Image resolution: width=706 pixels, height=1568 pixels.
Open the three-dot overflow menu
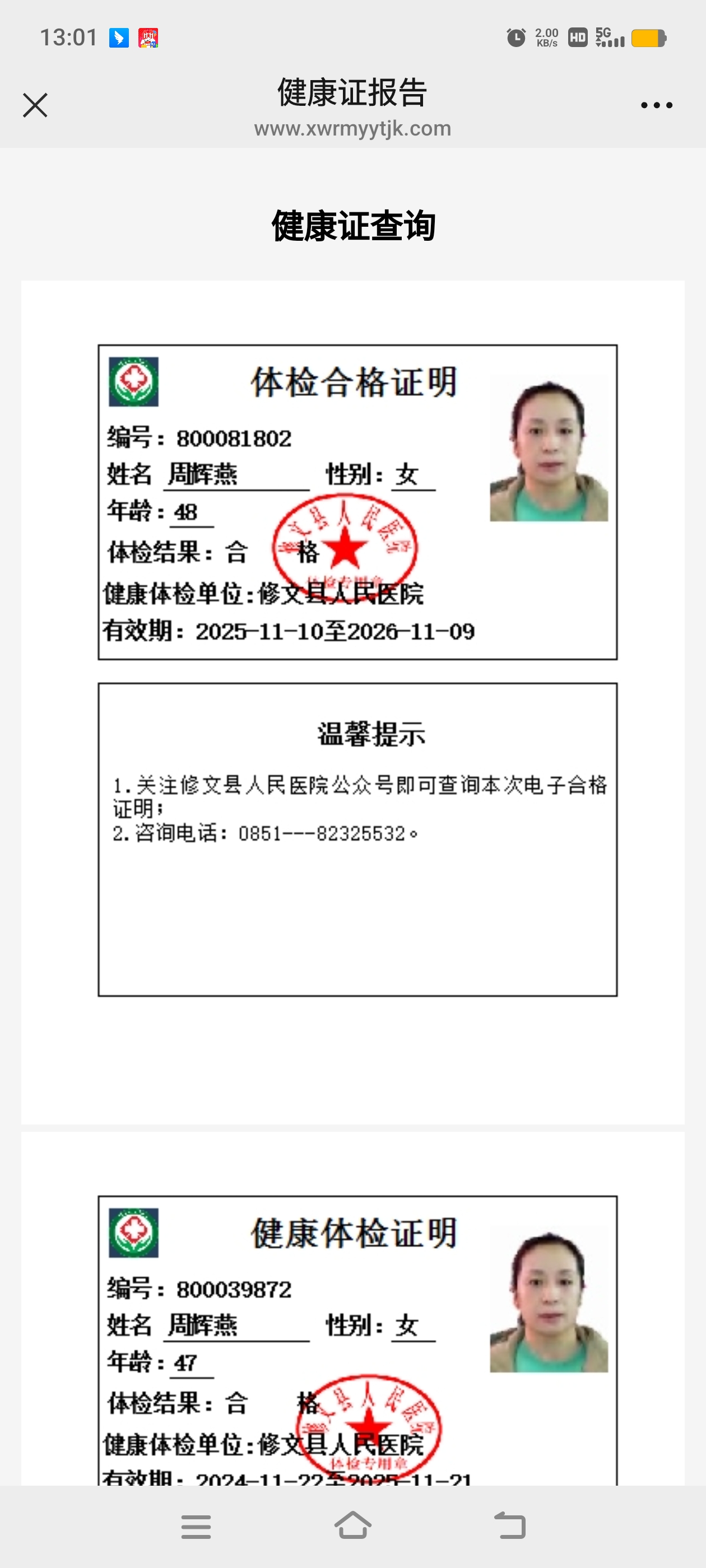pyautogui.click(x=656, y=105)
